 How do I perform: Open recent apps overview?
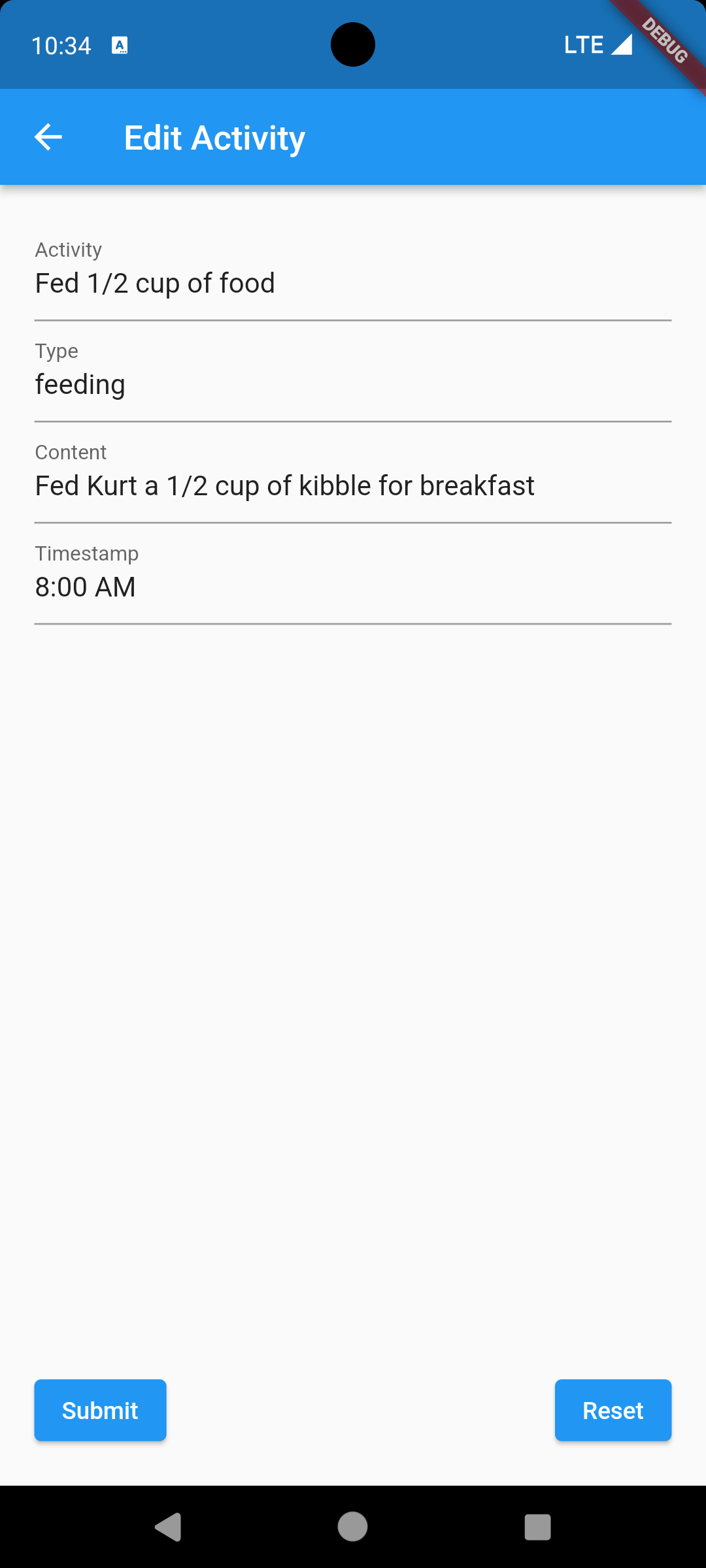point(537,1527)
